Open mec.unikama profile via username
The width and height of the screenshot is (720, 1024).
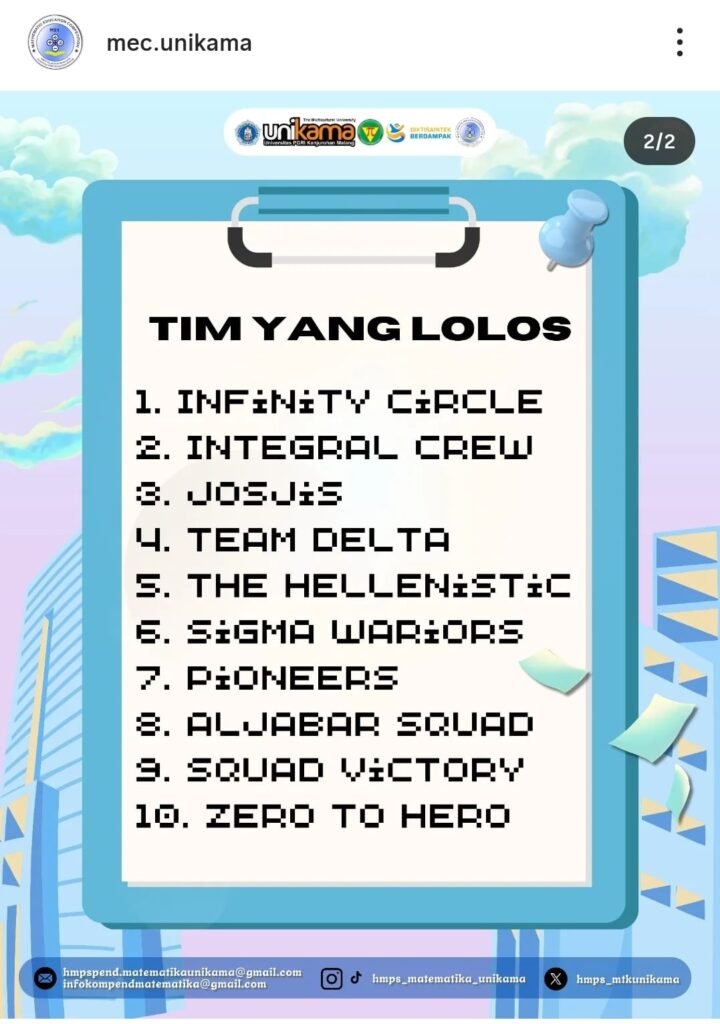[x=179, y=43]
